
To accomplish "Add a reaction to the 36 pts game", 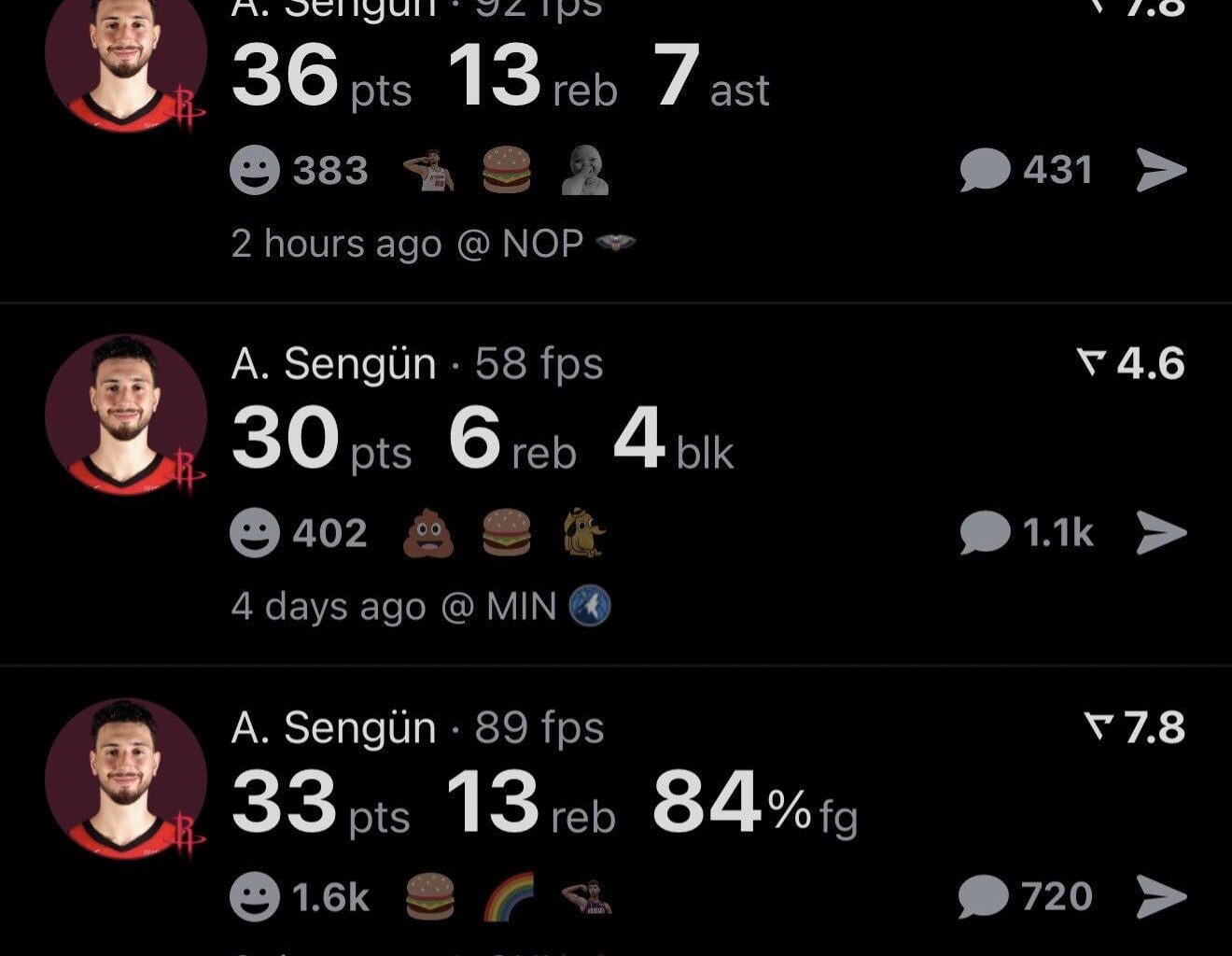I will [x=255, y=171].
